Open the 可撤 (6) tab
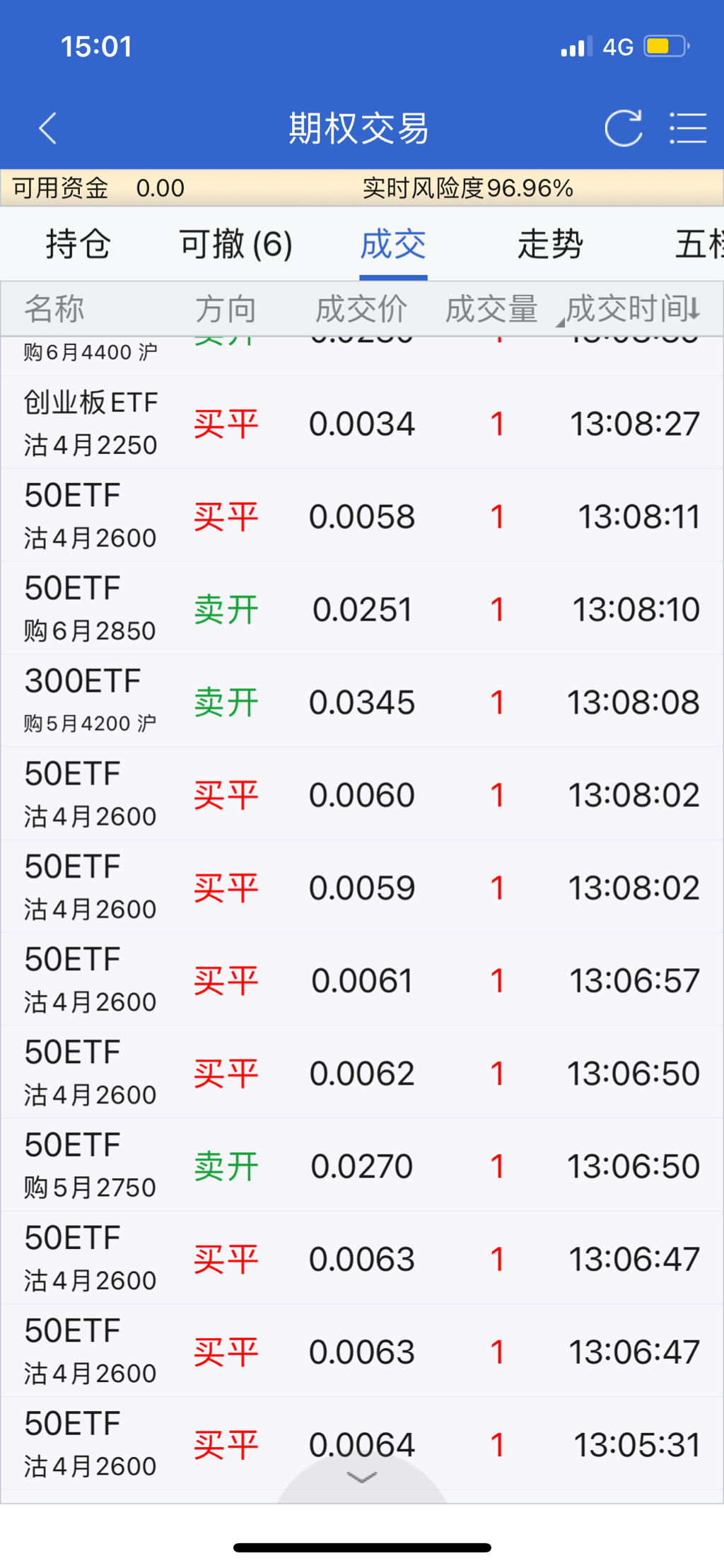This screenshot has width=724, height=1568. (x=235, y=245)
